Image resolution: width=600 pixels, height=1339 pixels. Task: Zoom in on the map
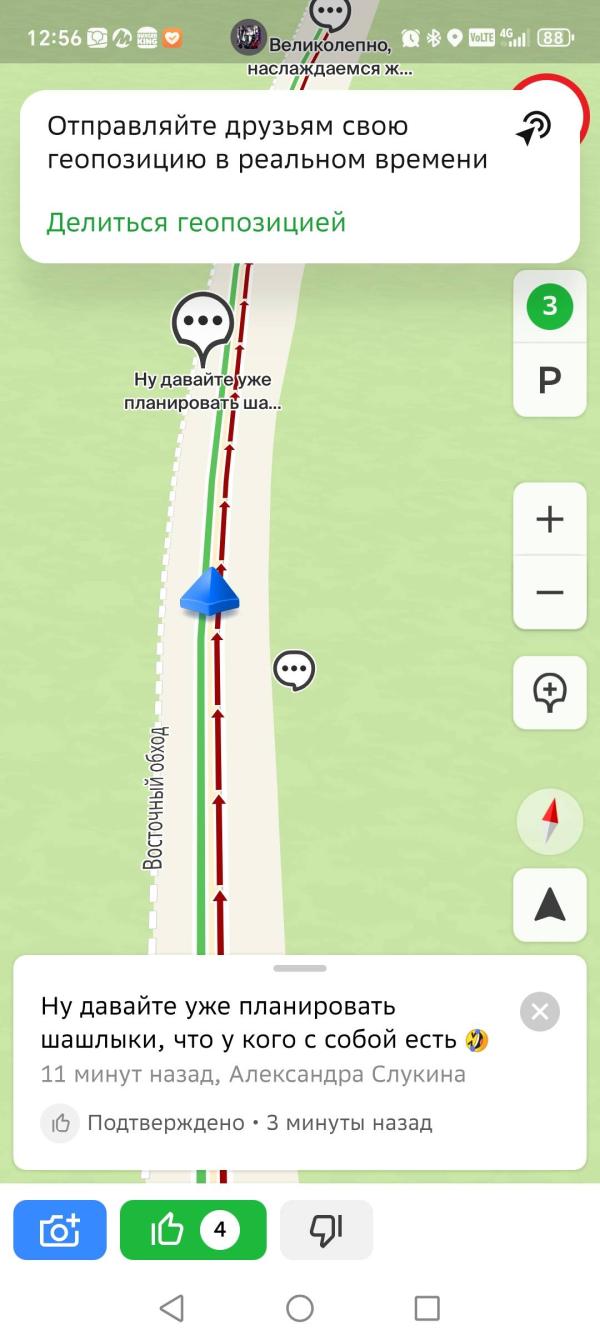[x=549, y=520]
